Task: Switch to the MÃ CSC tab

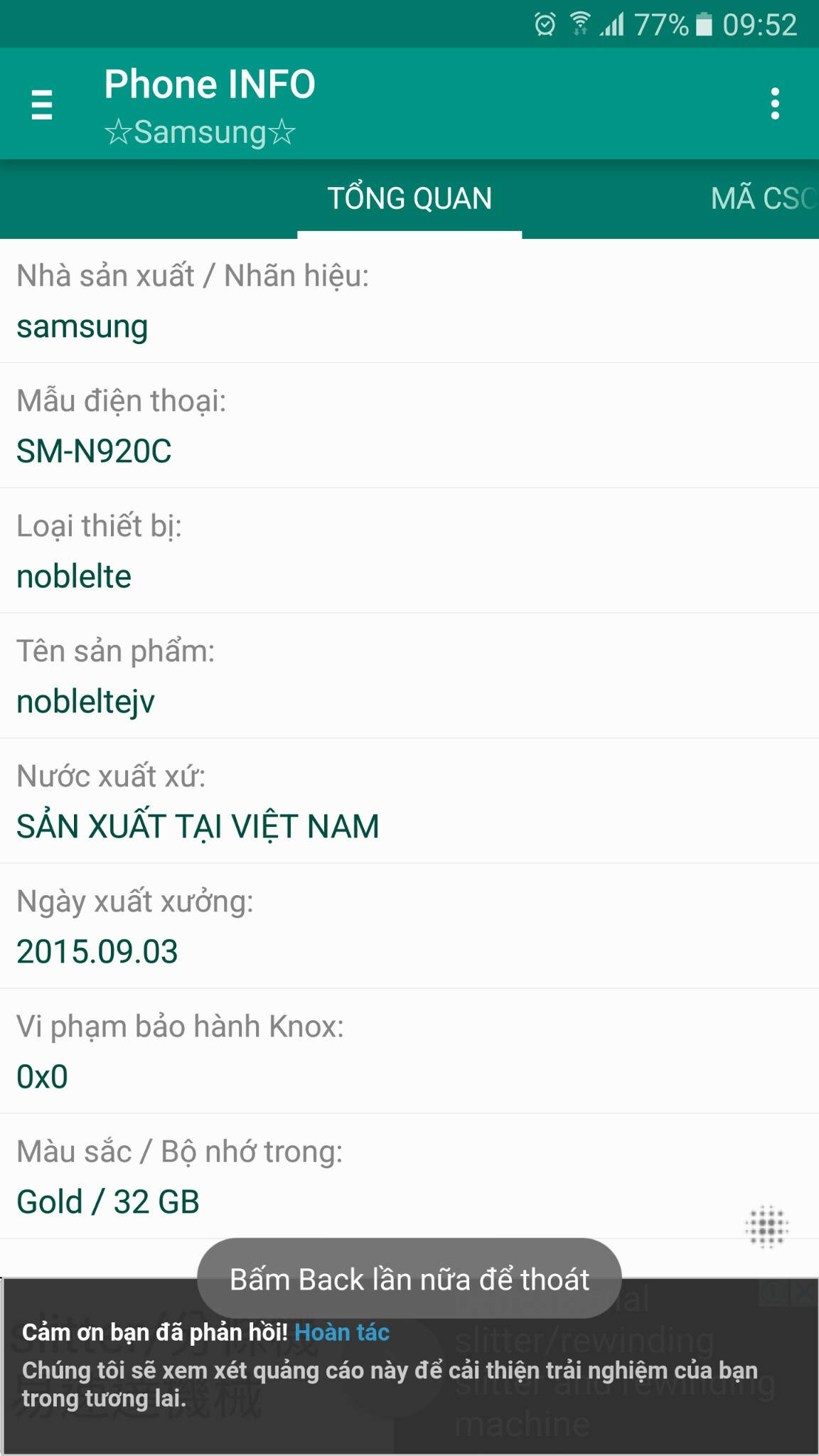Action: coord(762,199)
